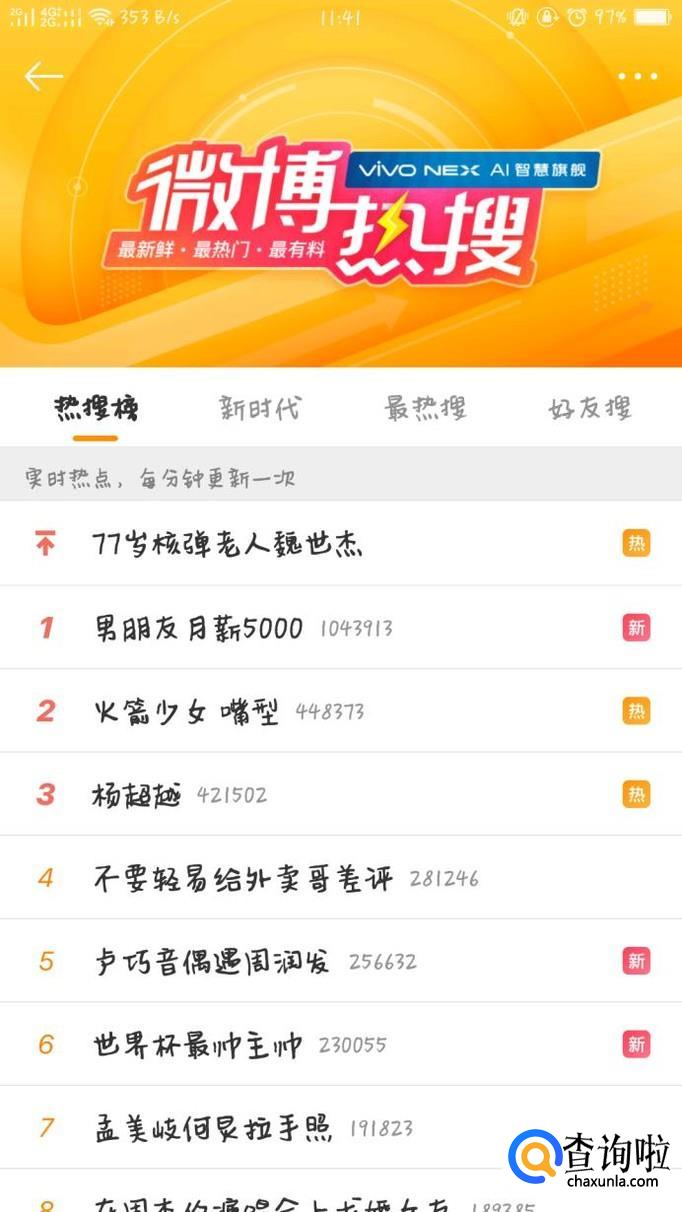
Task: Open the three-dot overflow menu
Action: click(x=637, y=77)
